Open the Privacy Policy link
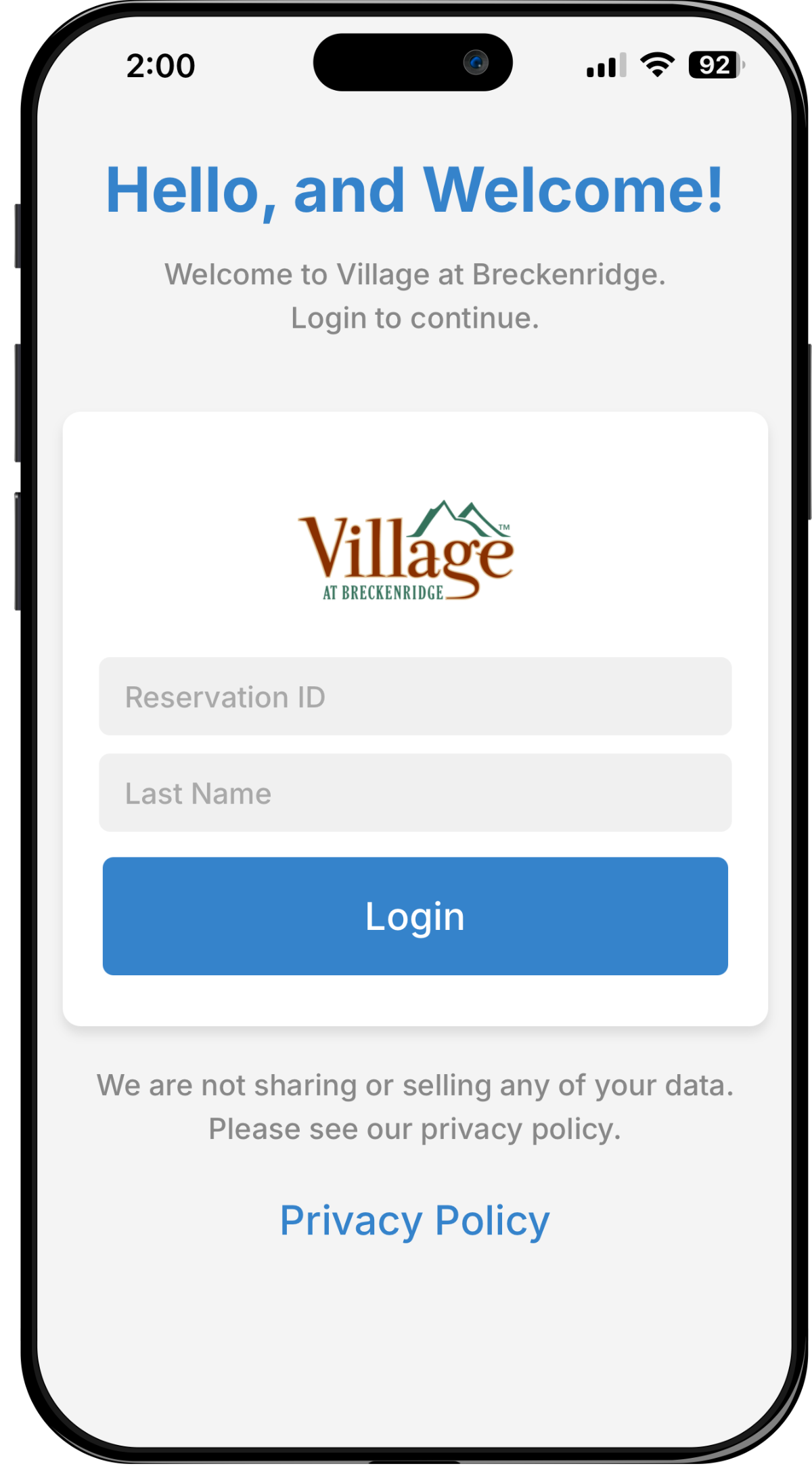This screenshot has height=1468, width=812. [415, 1220]
